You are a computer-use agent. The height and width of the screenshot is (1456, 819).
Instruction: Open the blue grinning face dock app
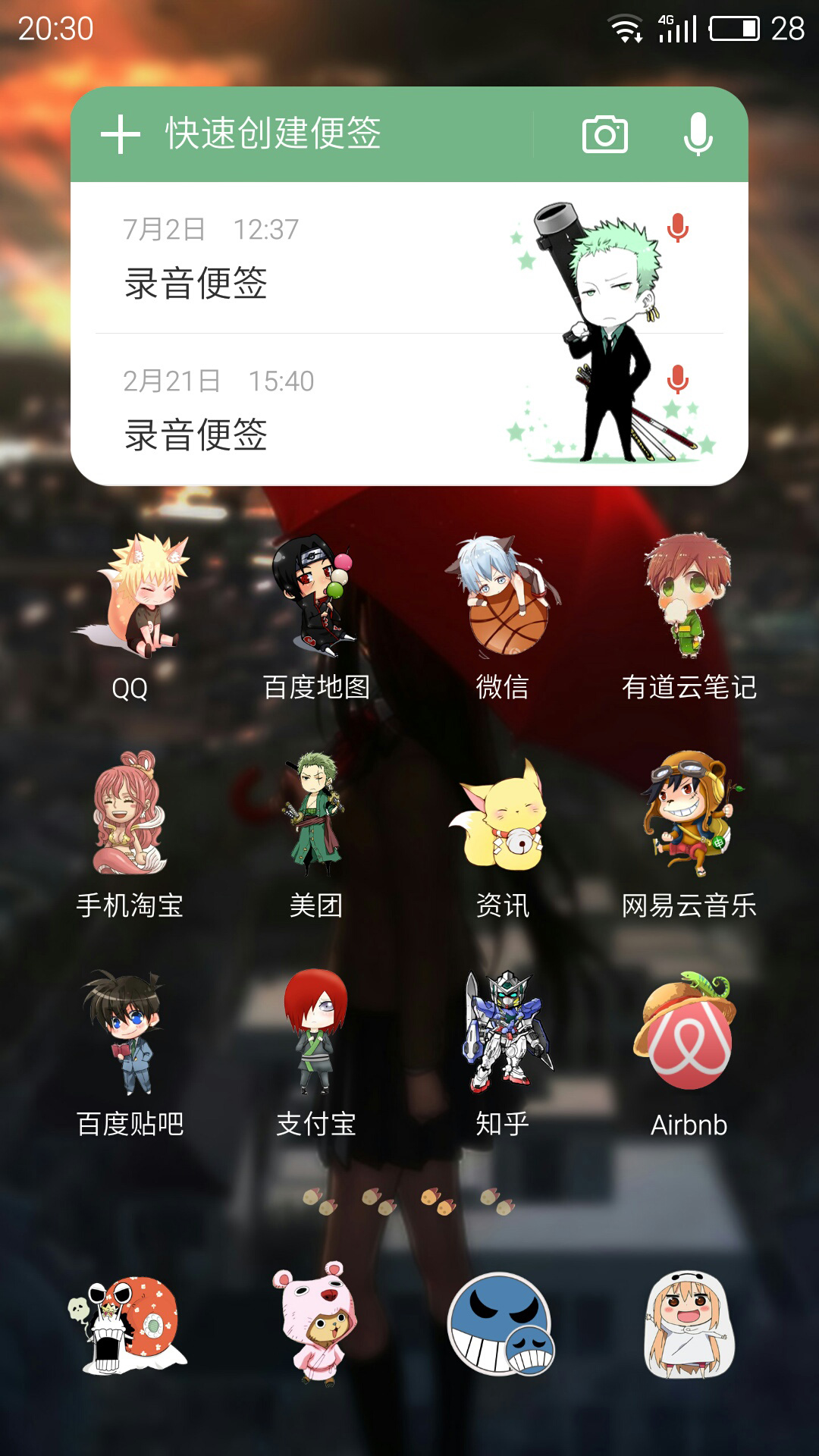pyautogui.click(x=500, y=1324)
